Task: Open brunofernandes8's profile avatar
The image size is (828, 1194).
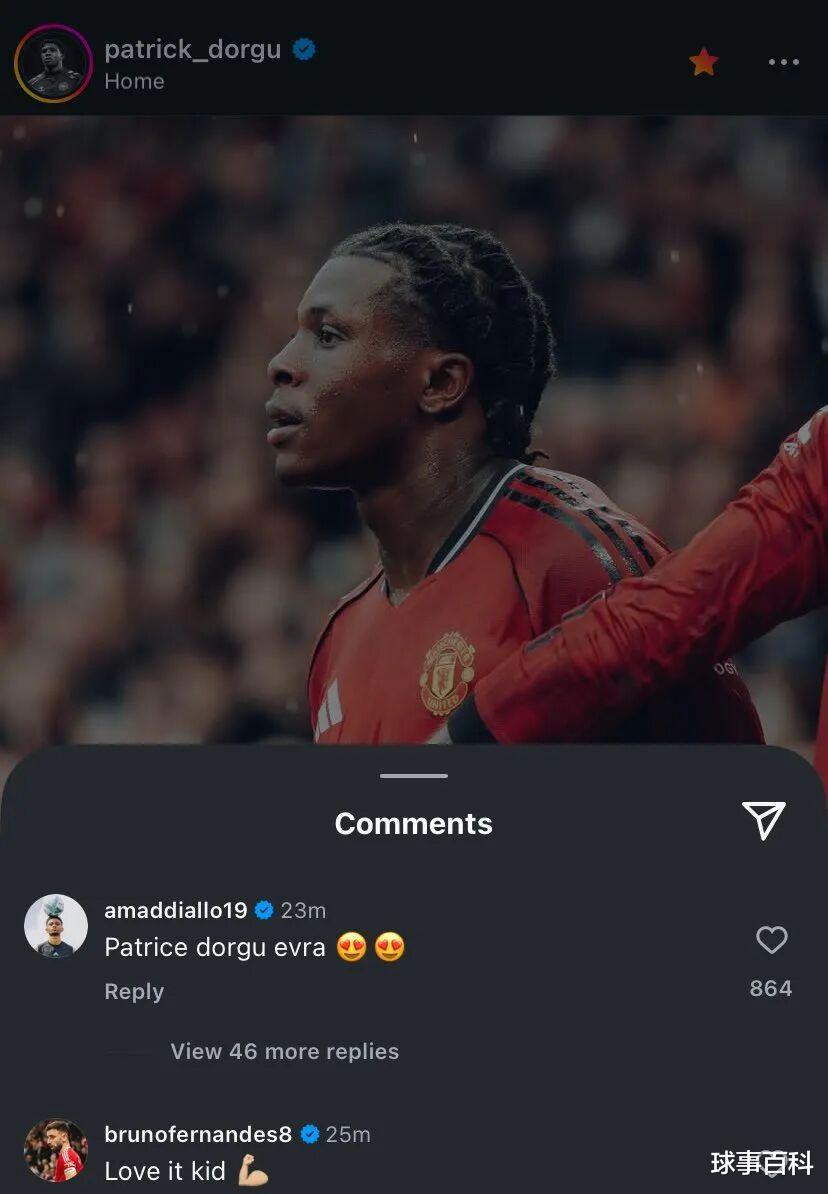Action: [x=56, y=1150]
